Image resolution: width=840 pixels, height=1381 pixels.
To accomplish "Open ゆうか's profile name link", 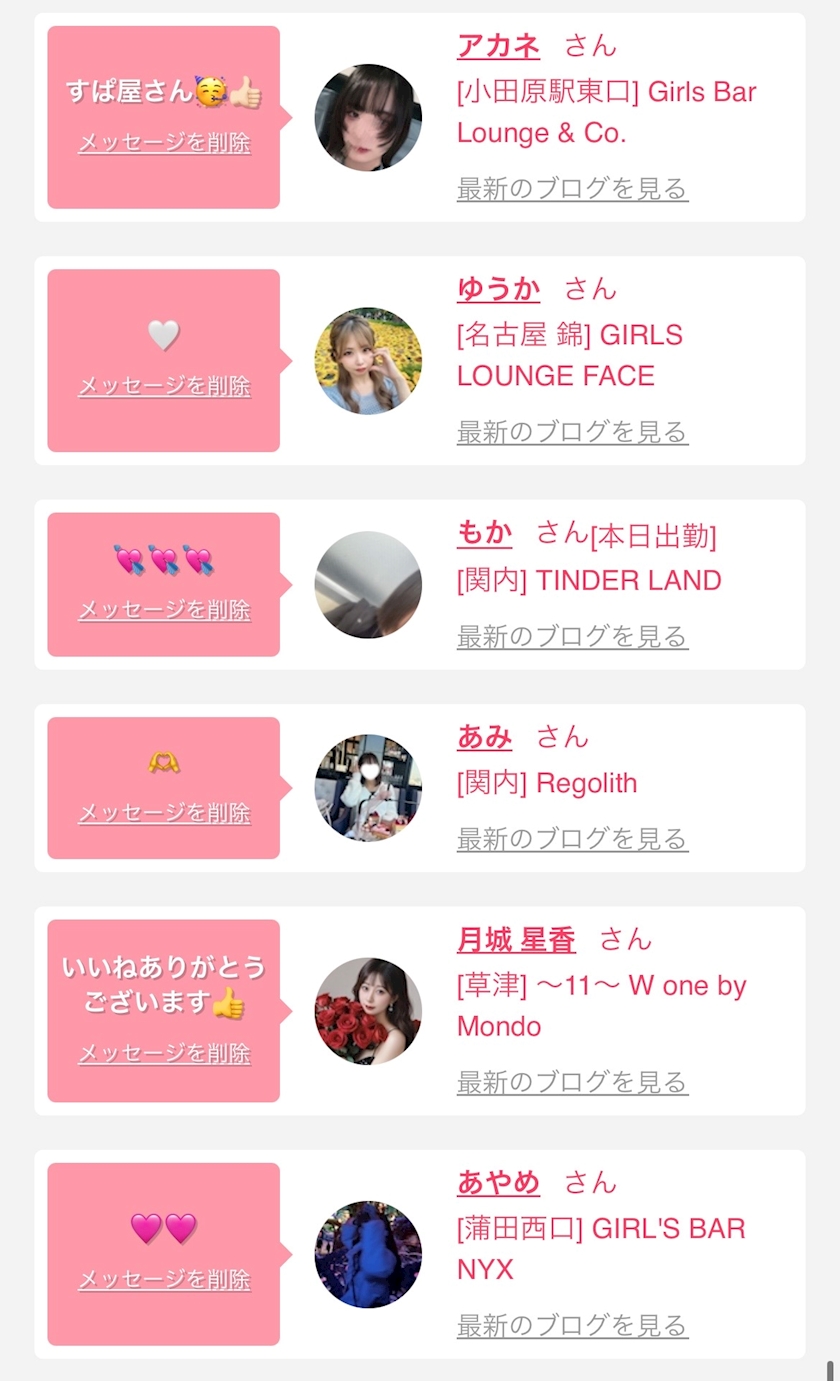I will 498,289.
